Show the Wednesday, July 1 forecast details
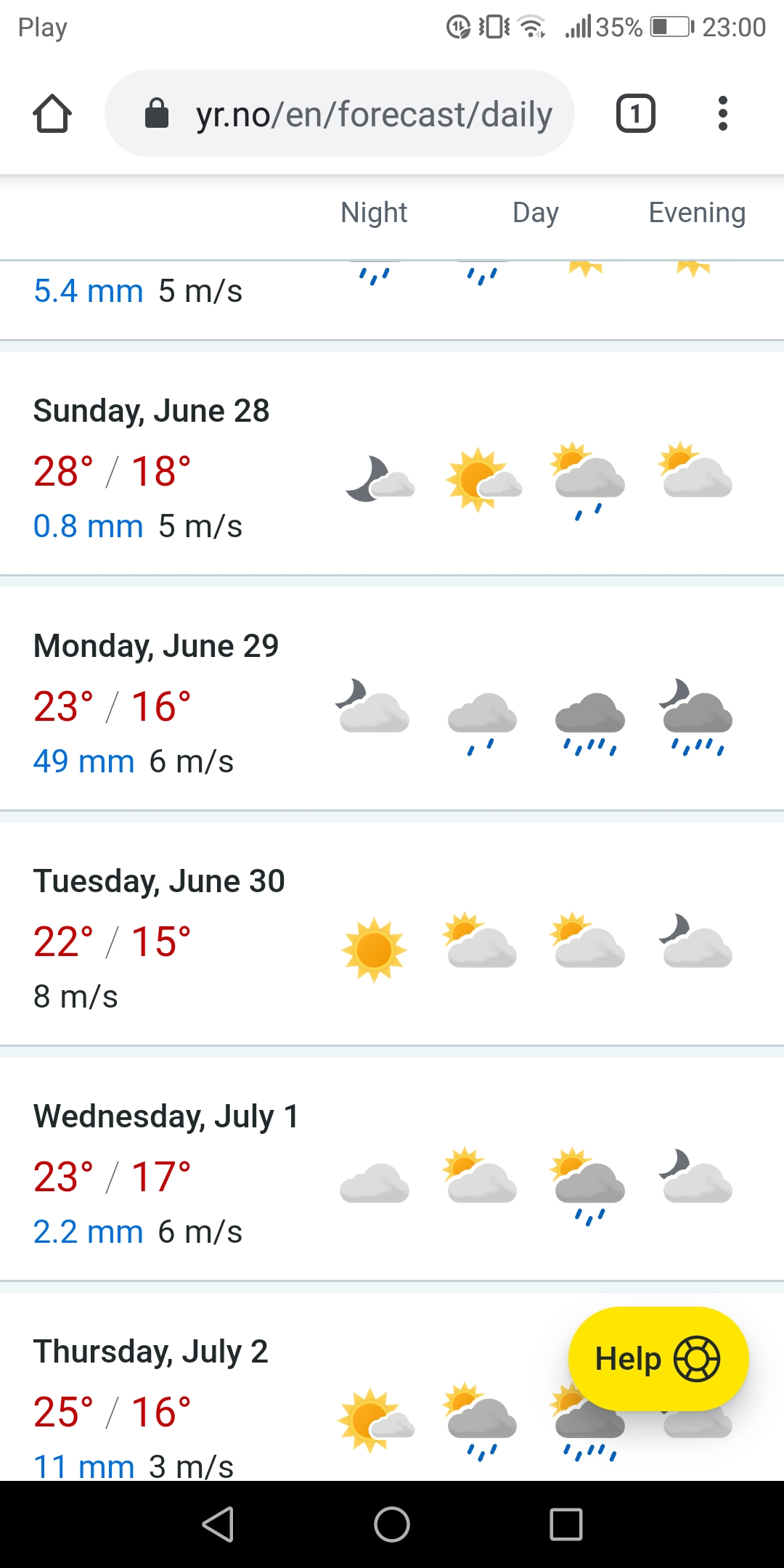The height and width of the screenshot is (1568, 784). [166, 1116]
